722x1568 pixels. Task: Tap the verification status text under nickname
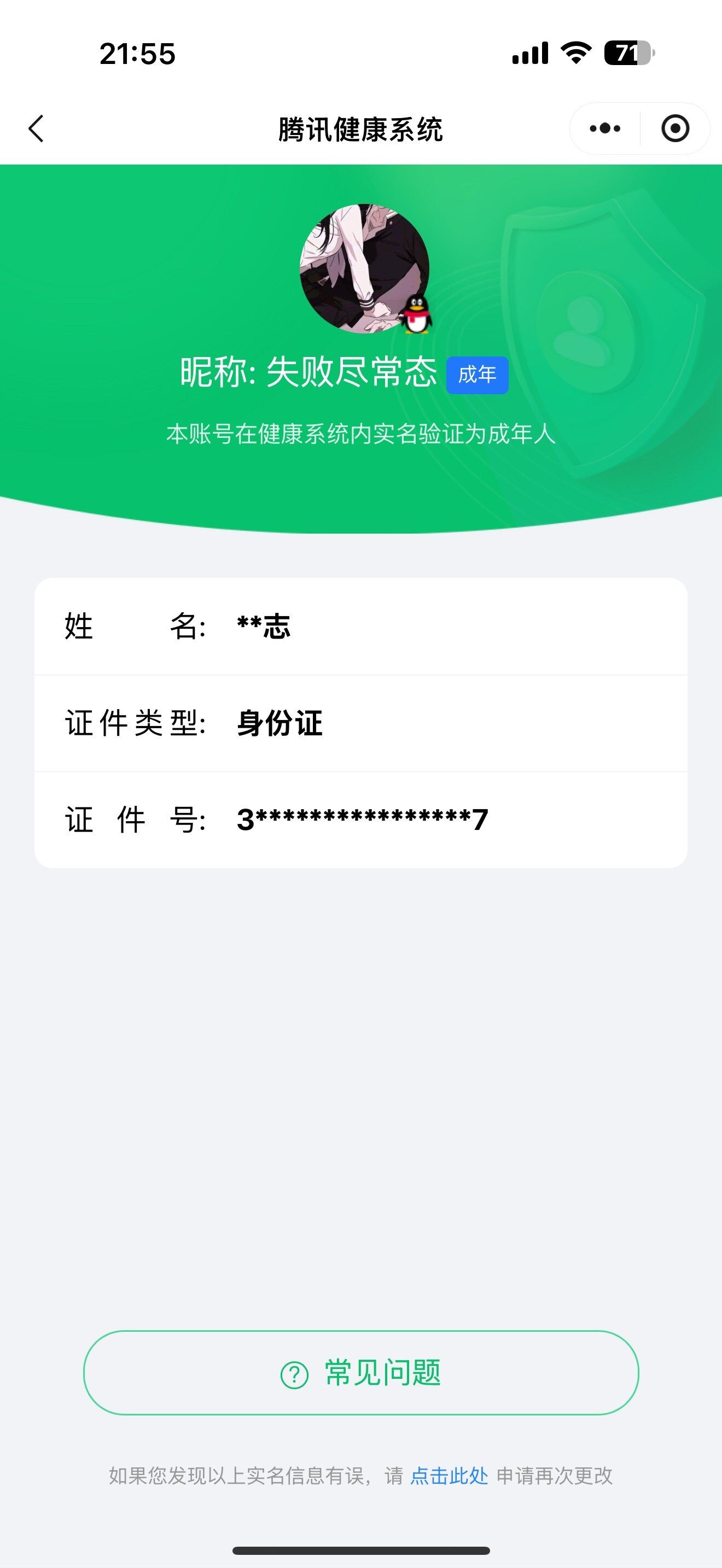coord(360,434)
